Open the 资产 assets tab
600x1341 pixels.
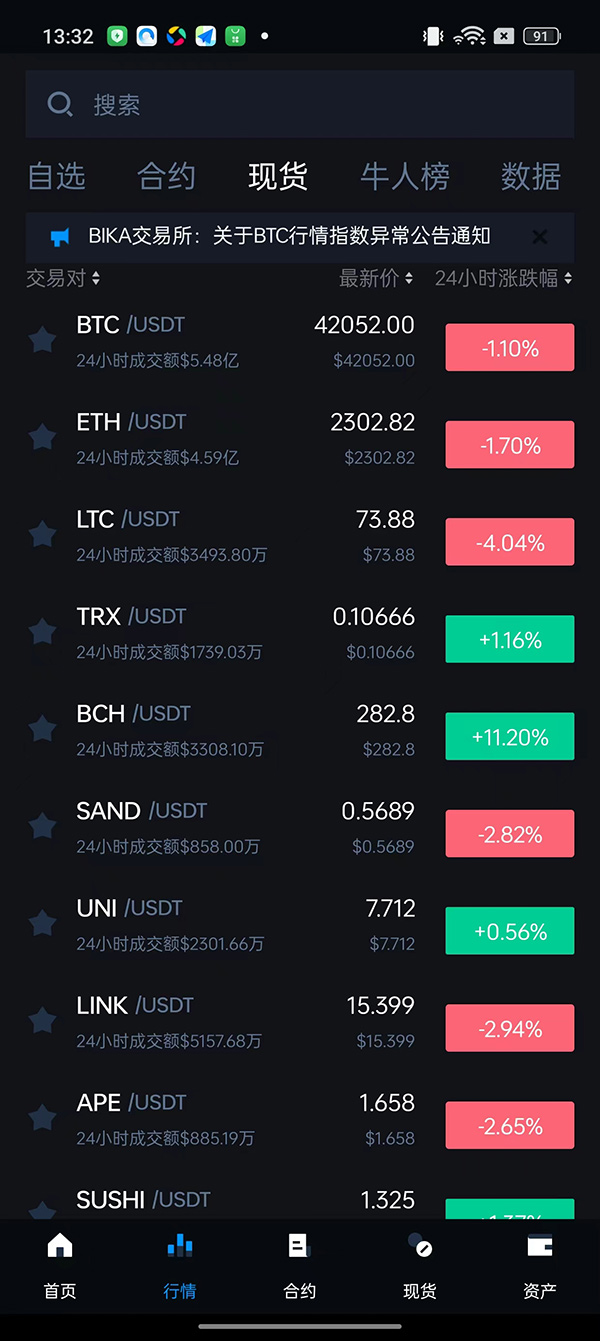pyautogui.click(x=540, y=1265)
